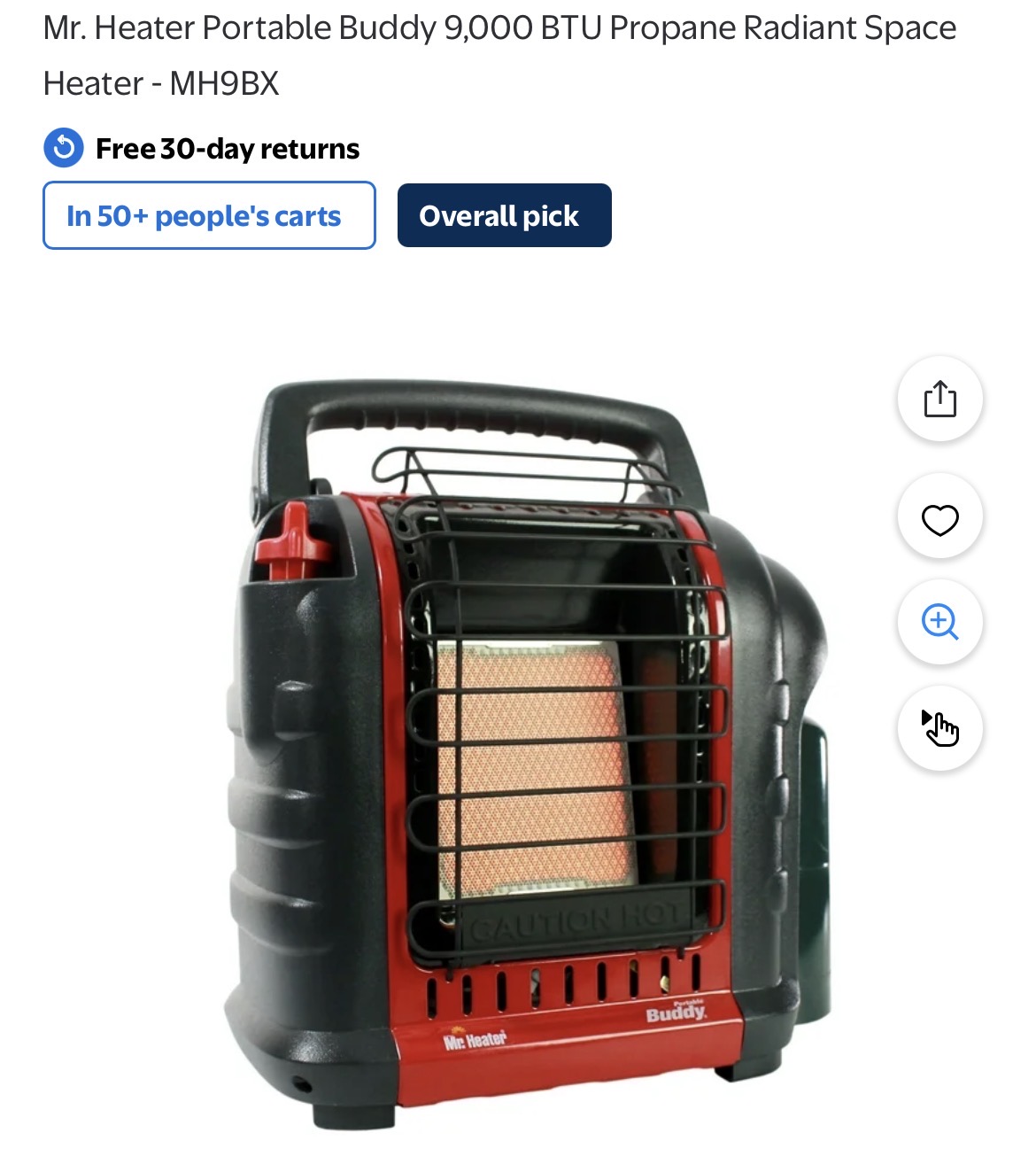
Task: Open the interactive product view icon
Action: [939, 728]
